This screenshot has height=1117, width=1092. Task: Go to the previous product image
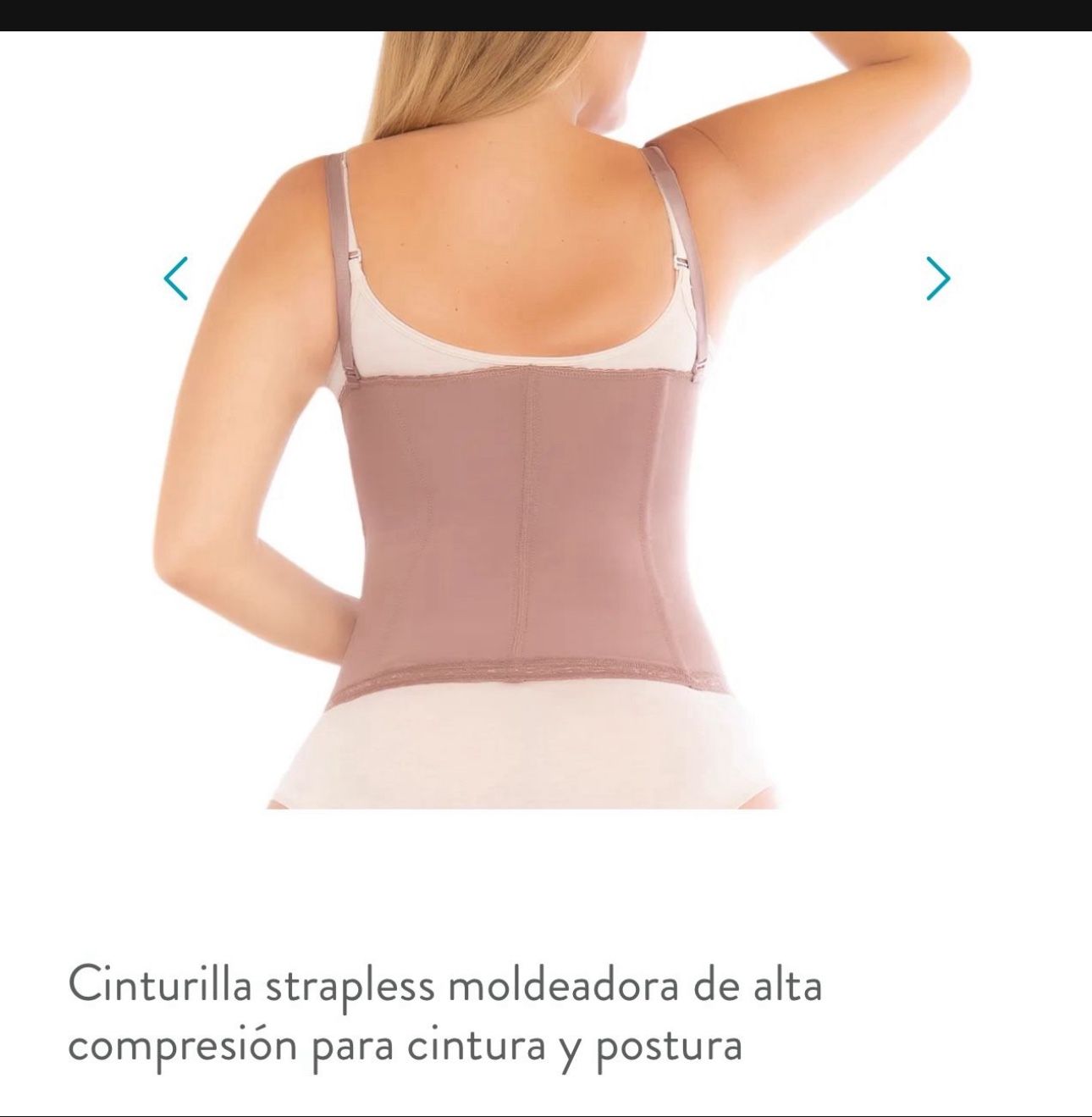(175, 279)
